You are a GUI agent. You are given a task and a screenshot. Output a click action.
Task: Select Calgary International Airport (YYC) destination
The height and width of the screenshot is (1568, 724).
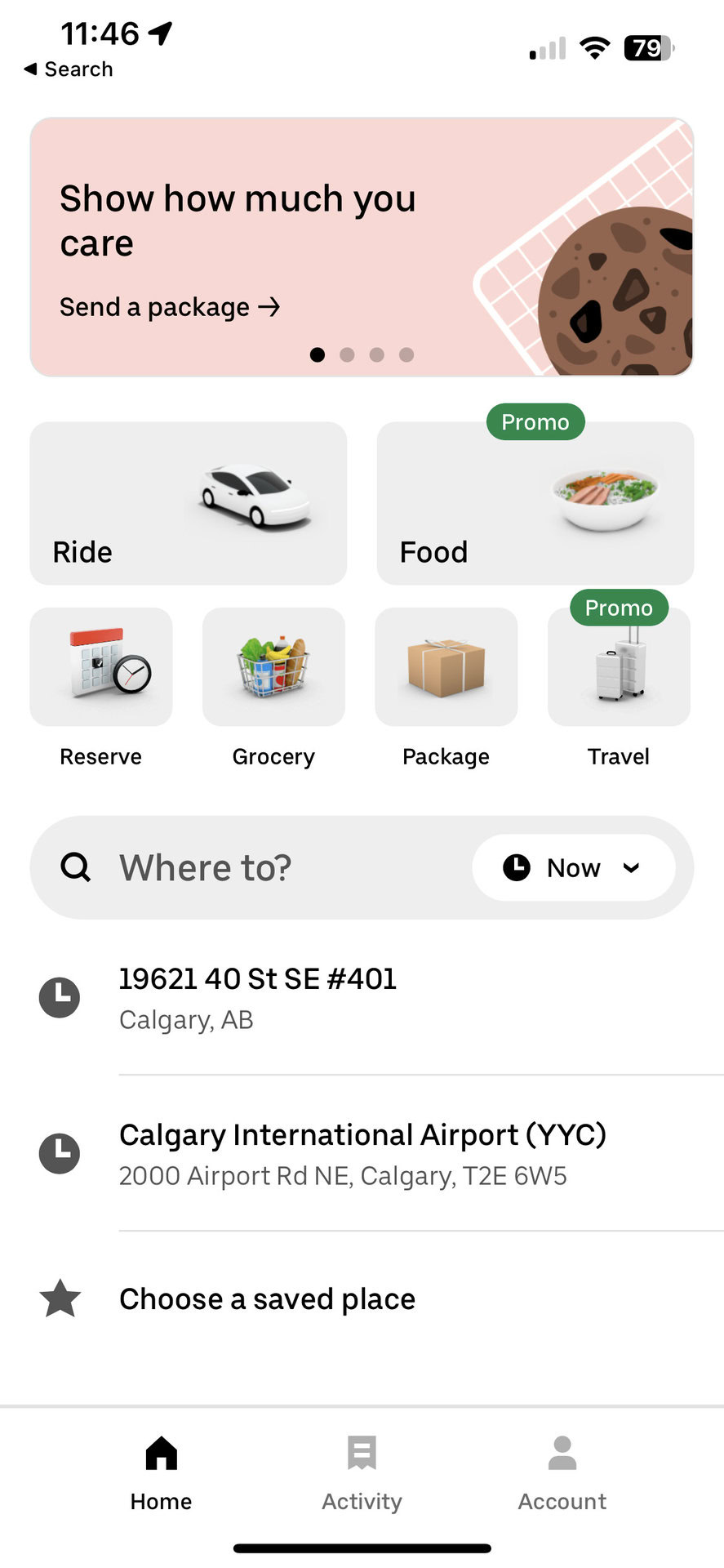tap(362, 1153)
